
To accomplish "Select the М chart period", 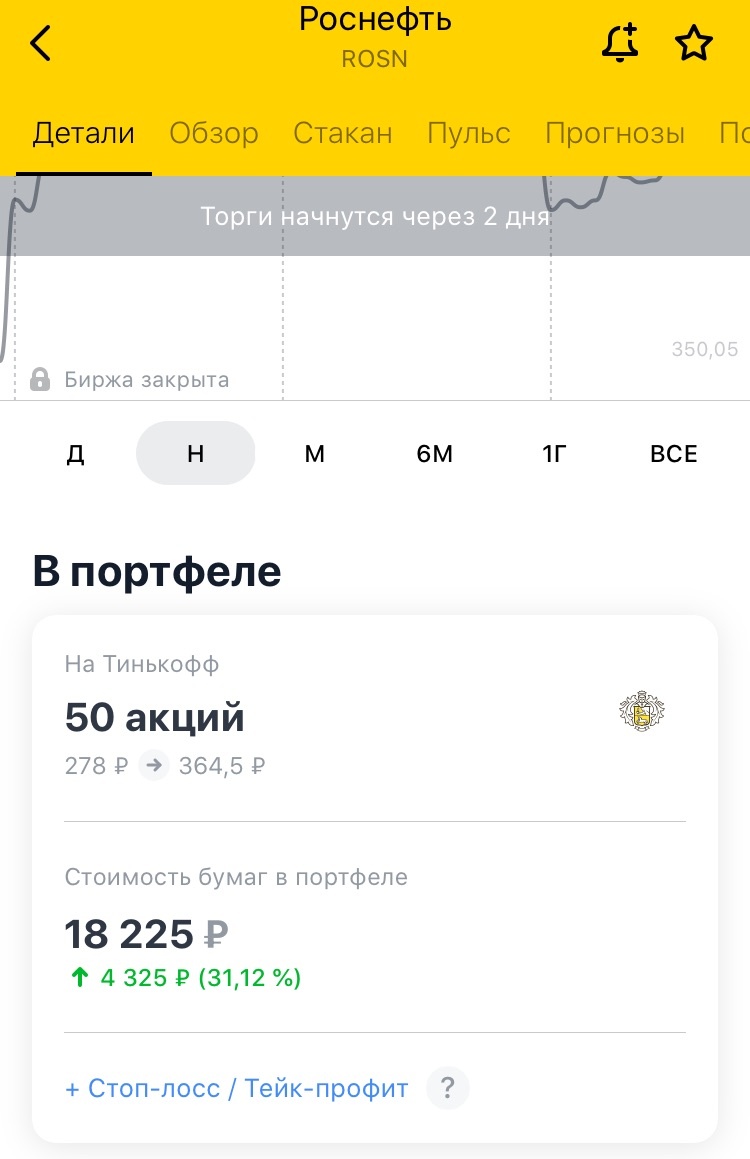I will coord(314,453).
